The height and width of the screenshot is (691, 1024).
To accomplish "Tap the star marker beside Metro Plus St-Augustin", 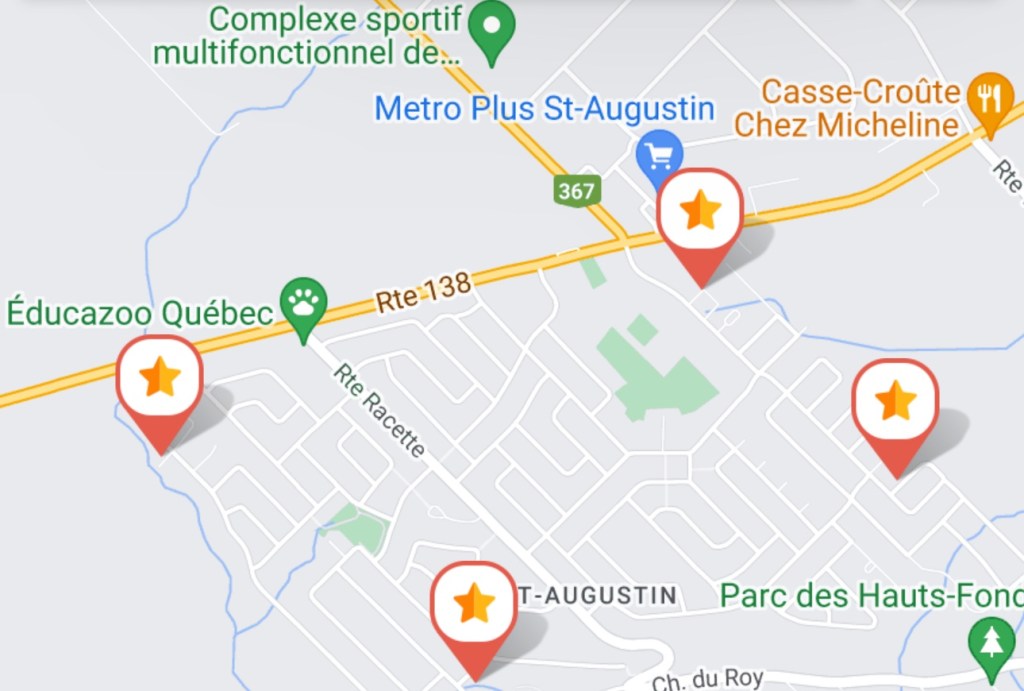I will tap(700, 212).
